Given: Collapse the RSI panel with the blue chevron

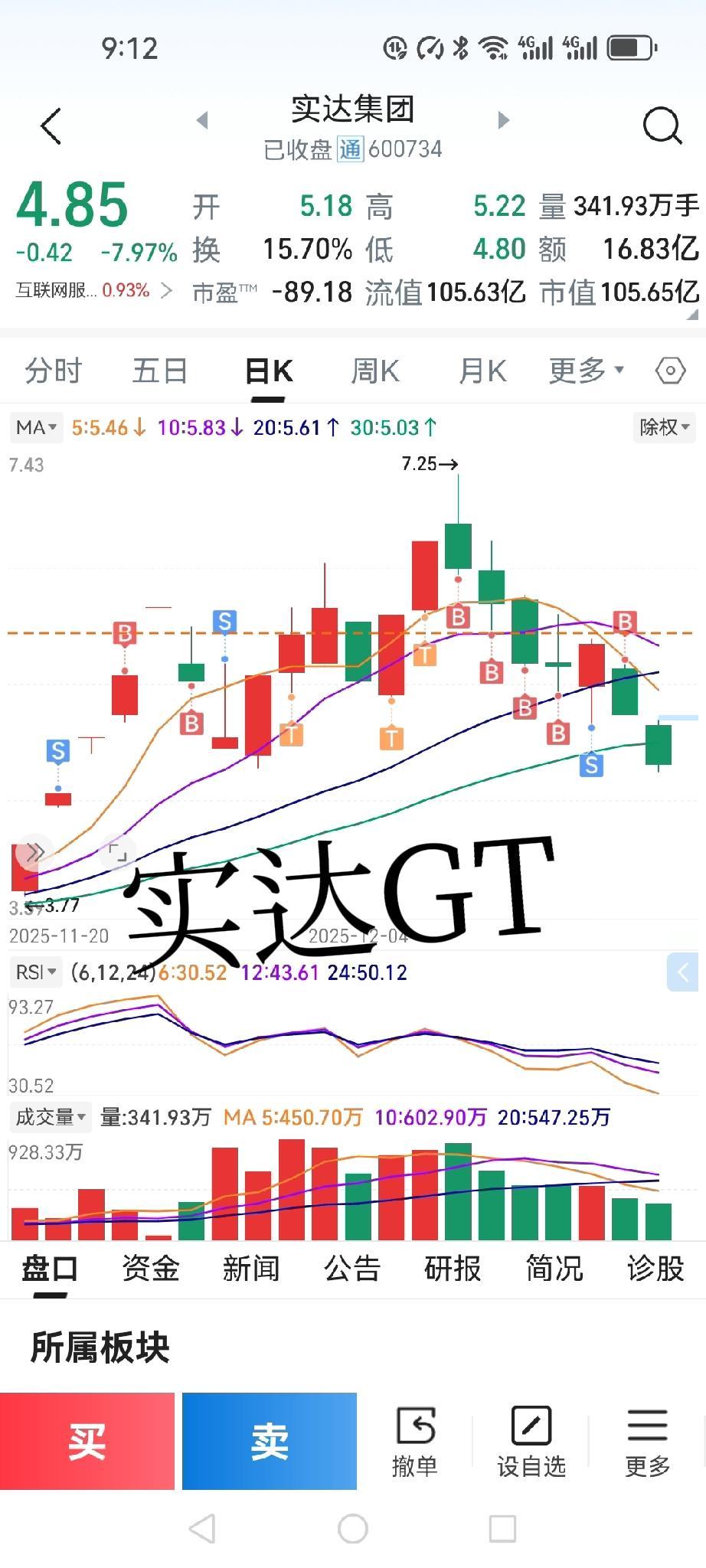Looking at the screenshot, I should coord(682,972).
